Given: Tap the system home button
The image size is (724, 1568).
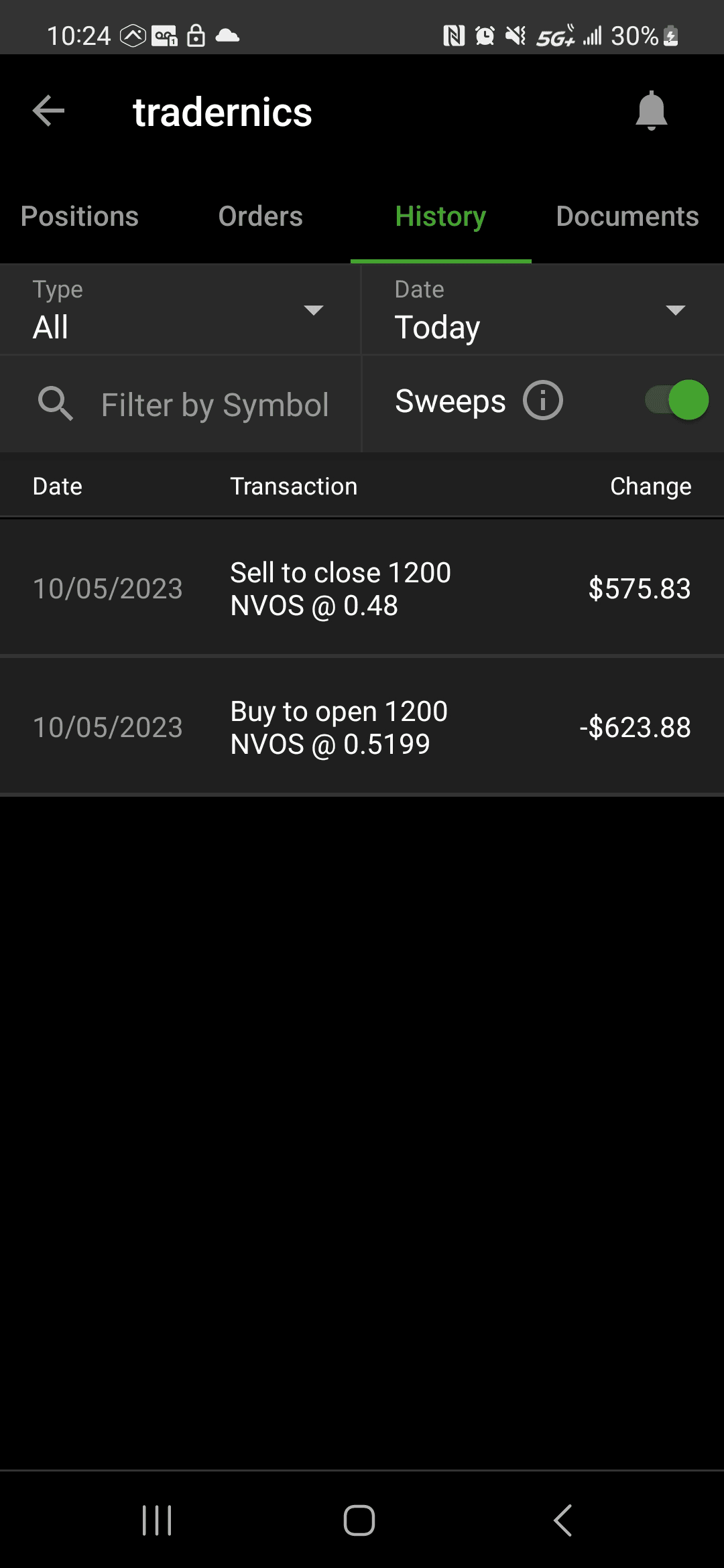Looking at the screenshot, I should pyautogui.click(x=359, y=1520).
